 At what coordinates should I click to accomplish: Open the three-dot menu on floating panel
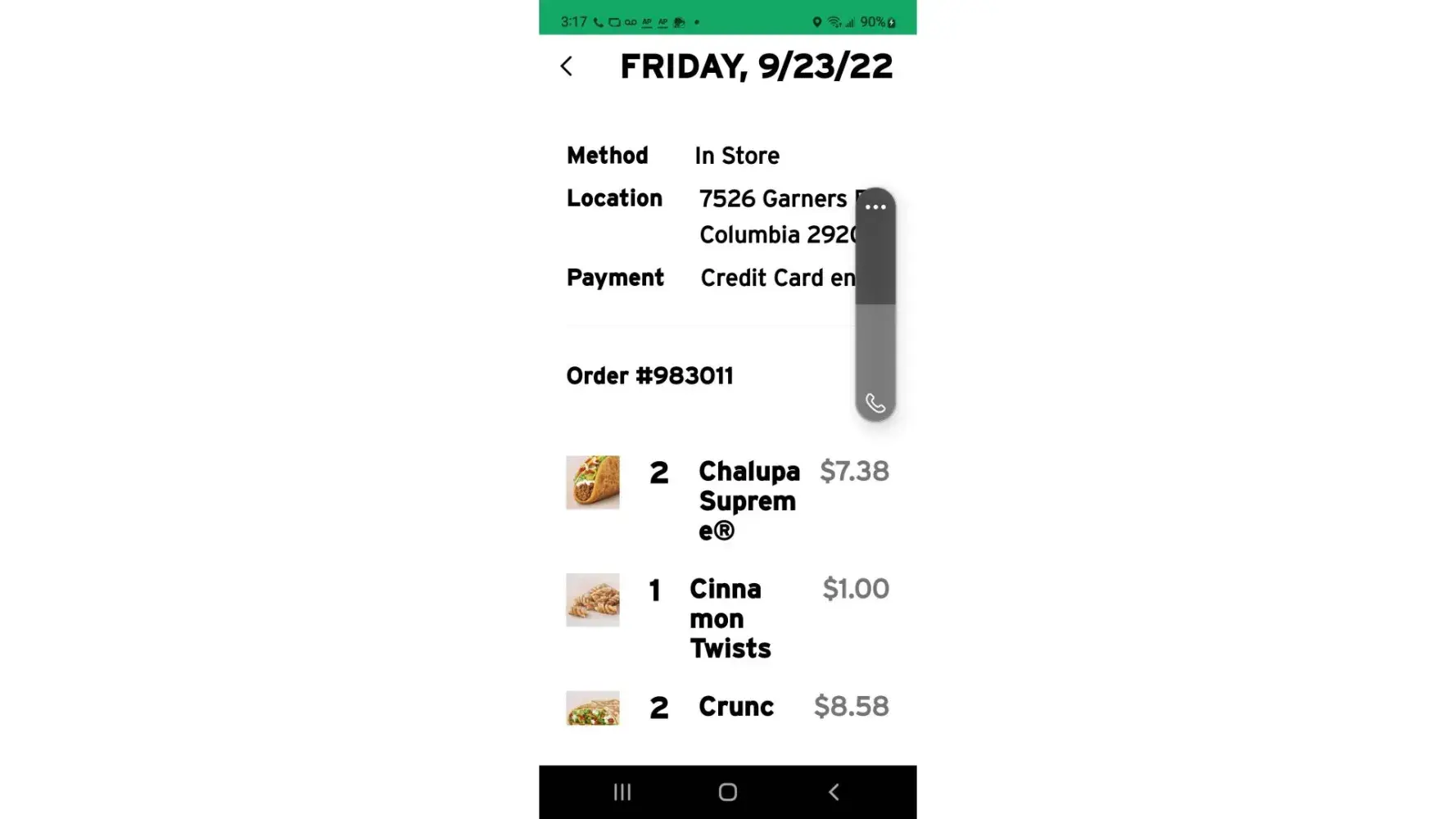point(875,207)
